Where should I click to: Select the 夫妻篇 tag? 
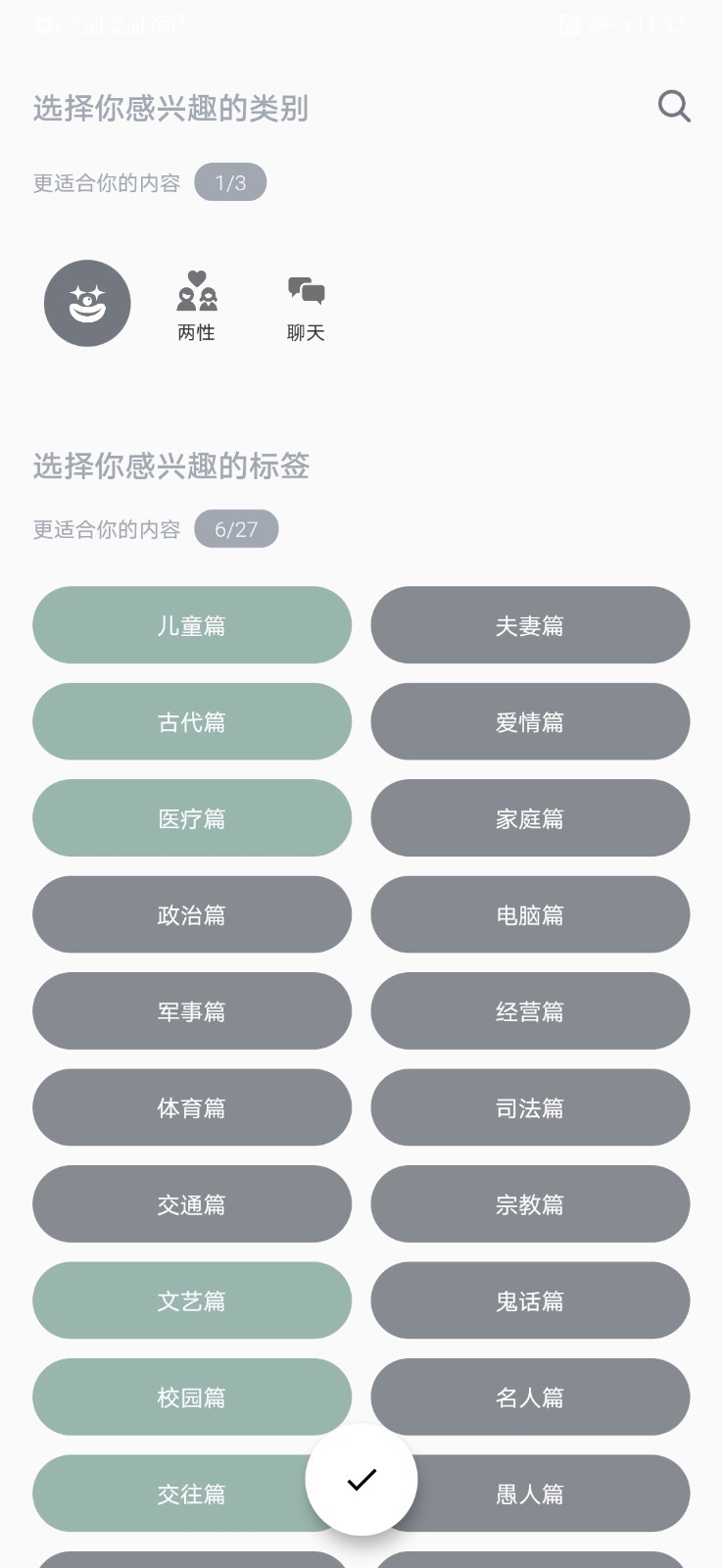[530, 625]
